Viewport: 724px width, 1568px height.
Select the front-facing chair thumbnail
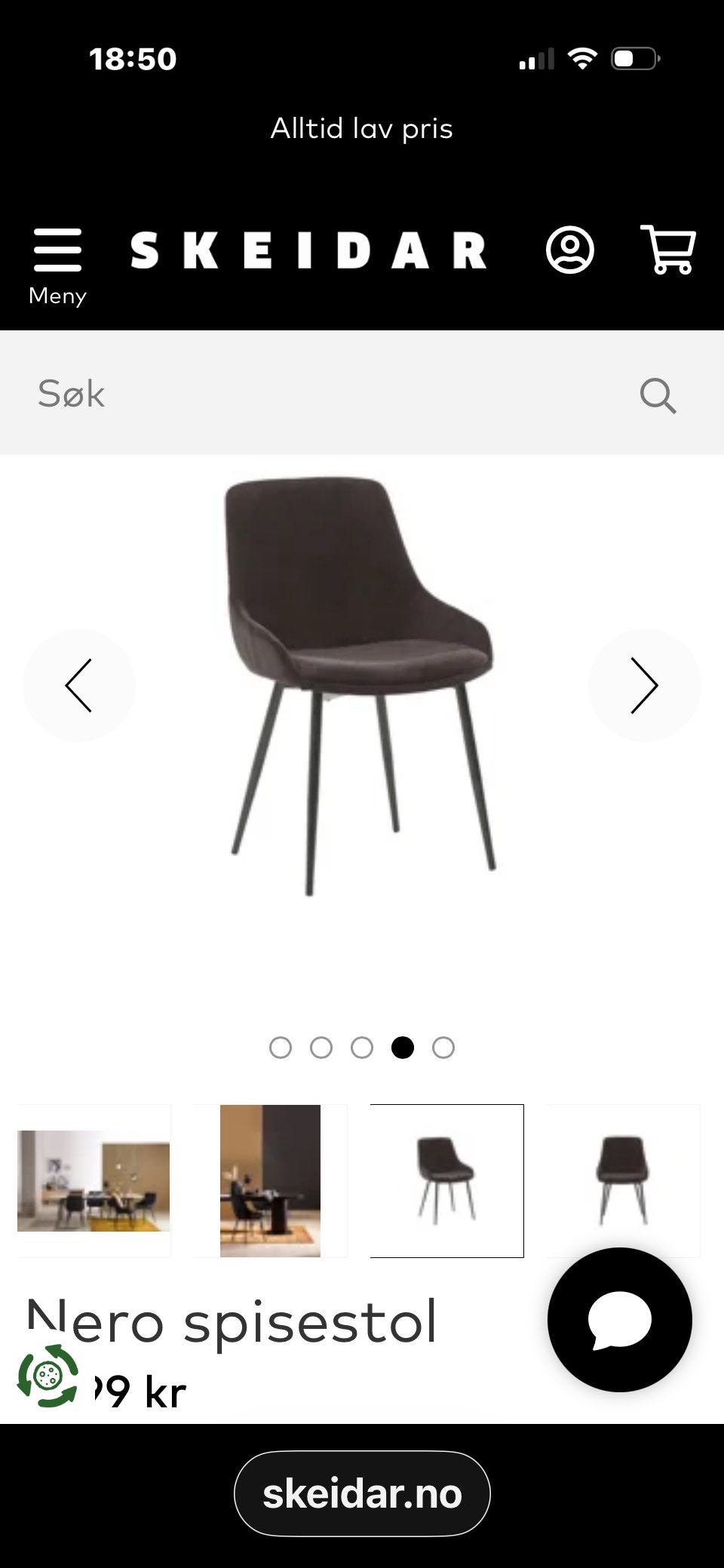[x=622, y=1180]
